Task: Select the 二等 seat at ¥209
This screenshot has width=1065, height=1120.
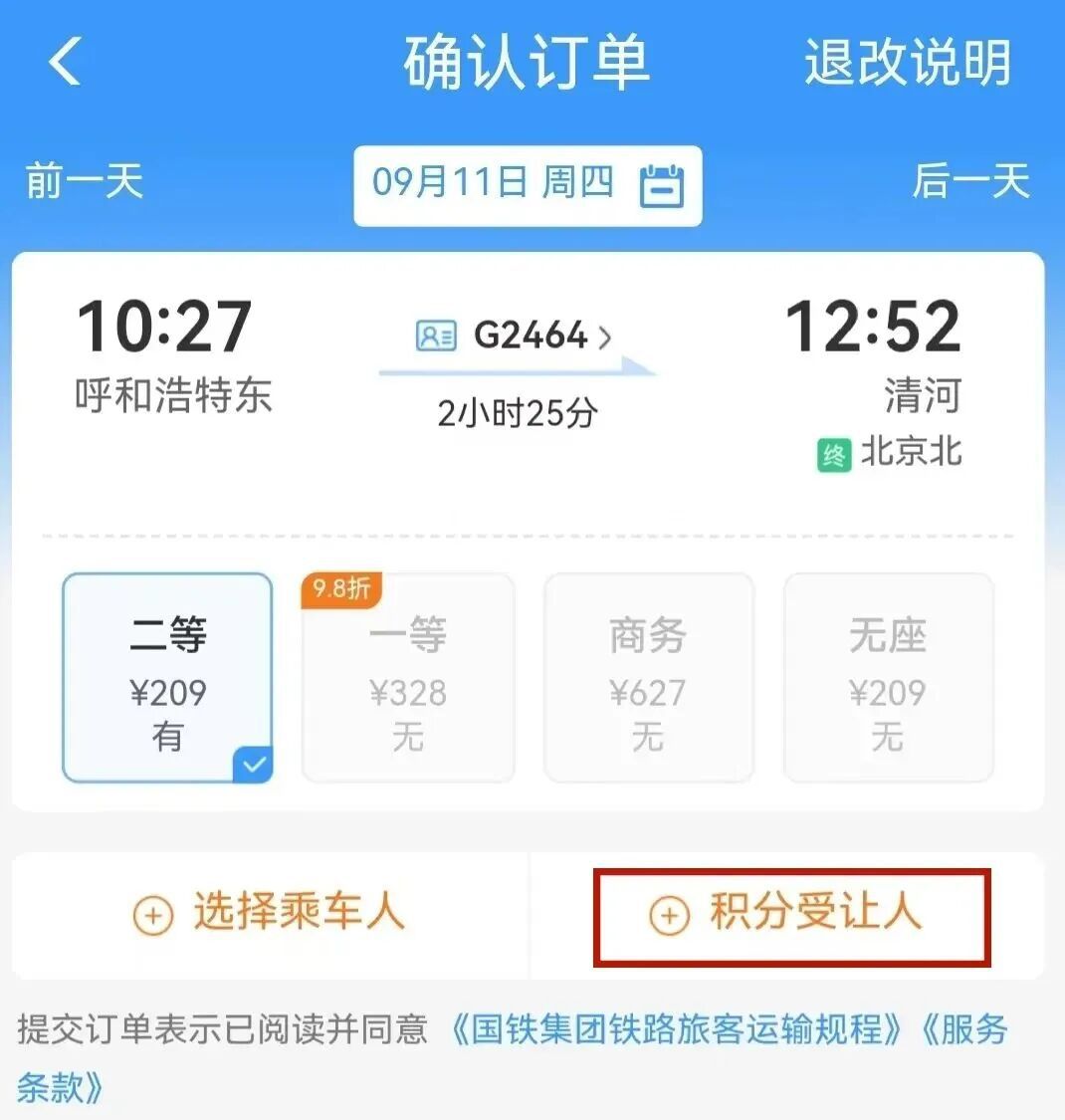Action: click(x=167, y=678)
